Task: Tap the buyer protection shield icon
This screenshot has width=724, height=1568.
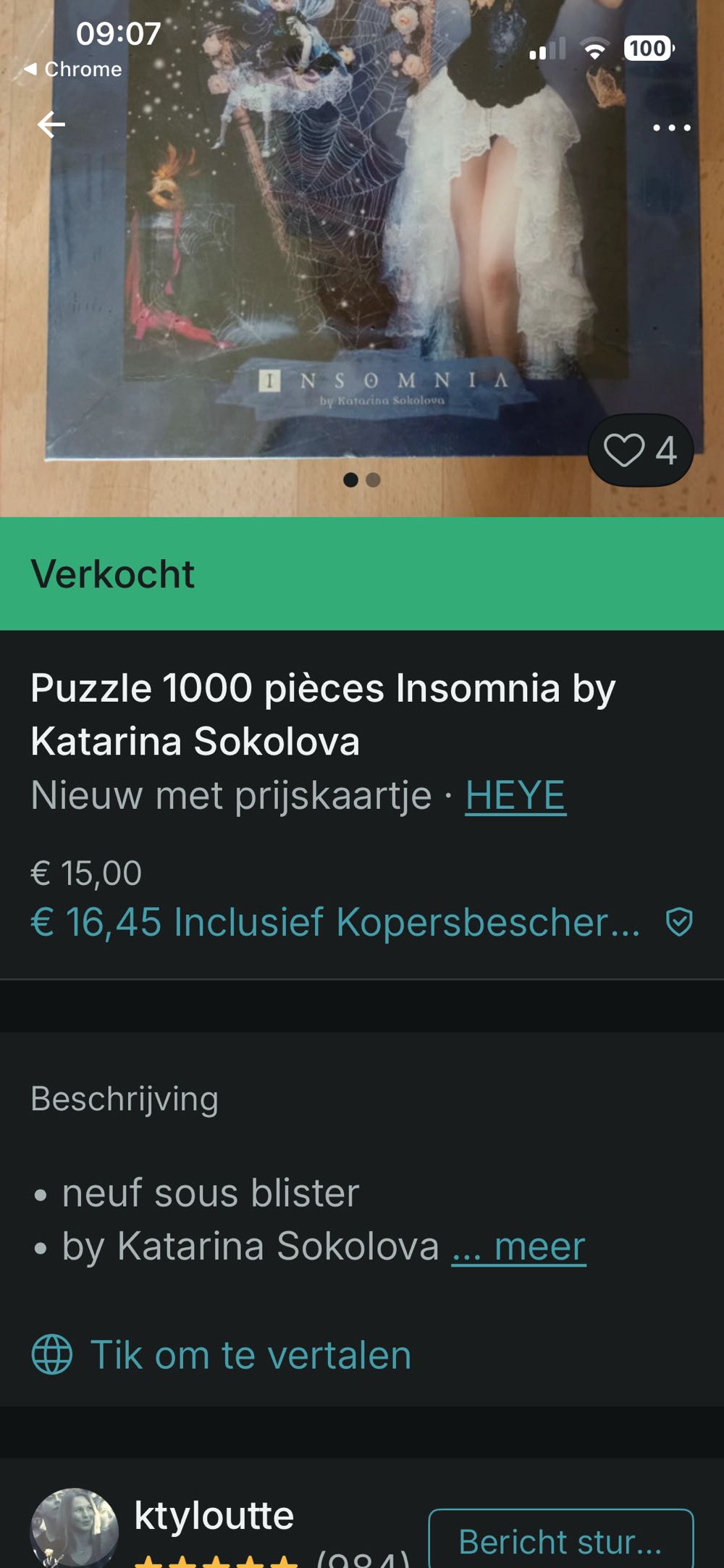Action: coord(679,921)
